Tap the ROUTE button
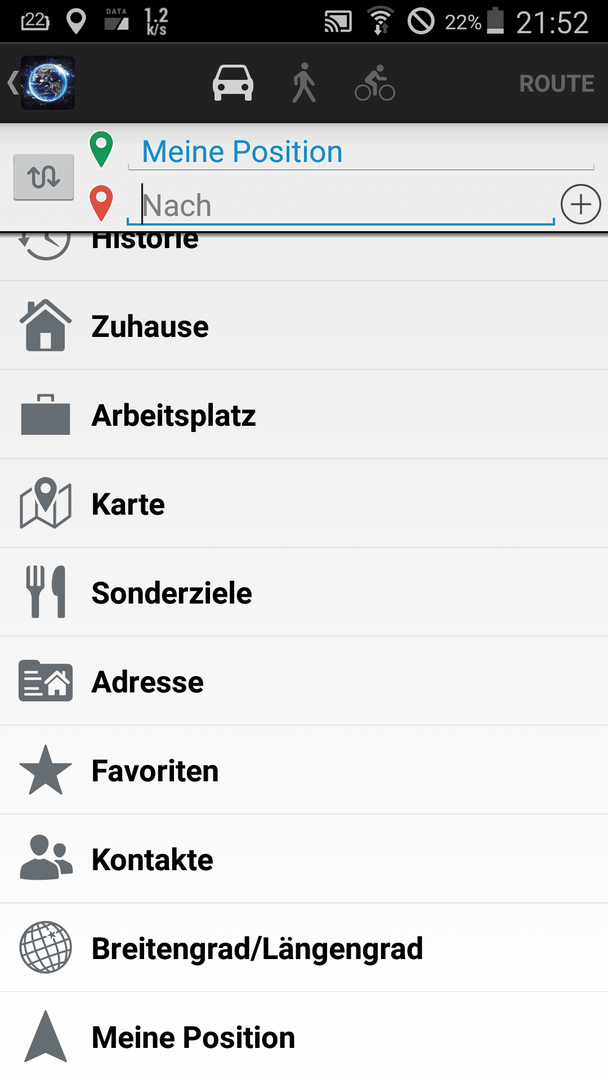This screenshot has width=608, height=1080. (x=556, y=83)
